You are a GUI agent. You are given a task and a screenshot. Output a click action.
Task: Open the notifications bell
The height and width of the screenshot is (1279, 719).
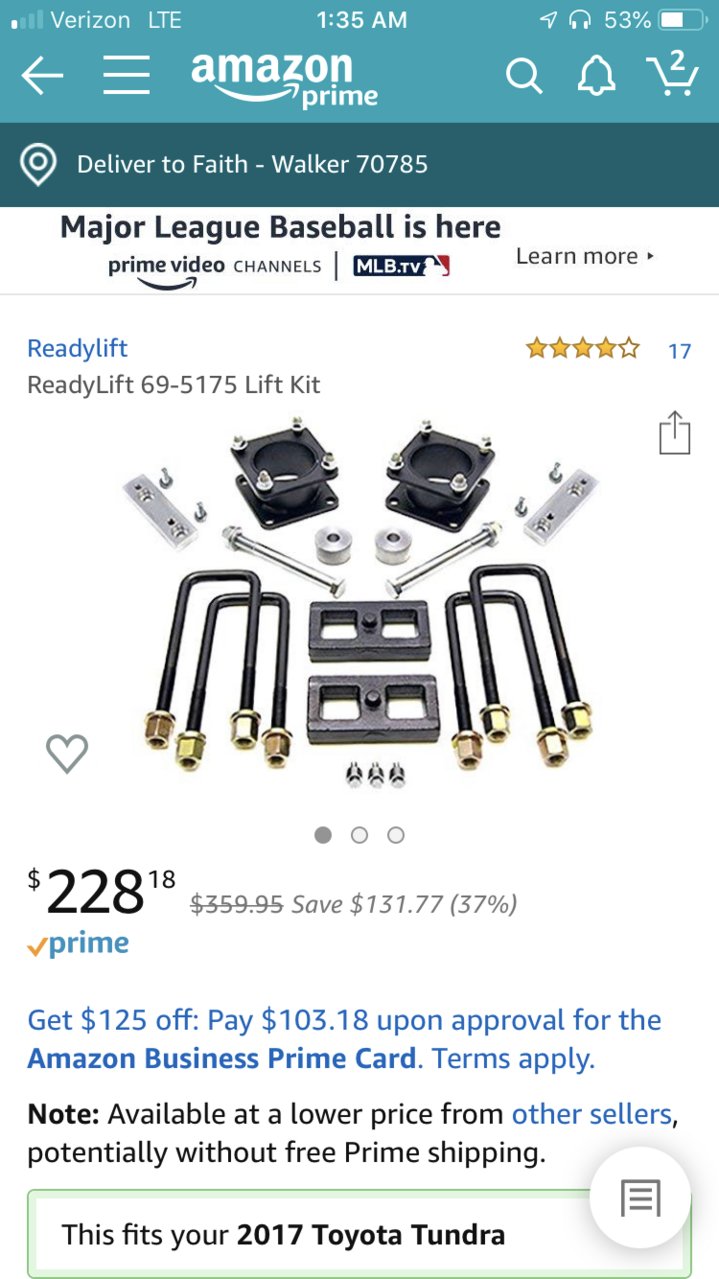click(x=596, y=76)
